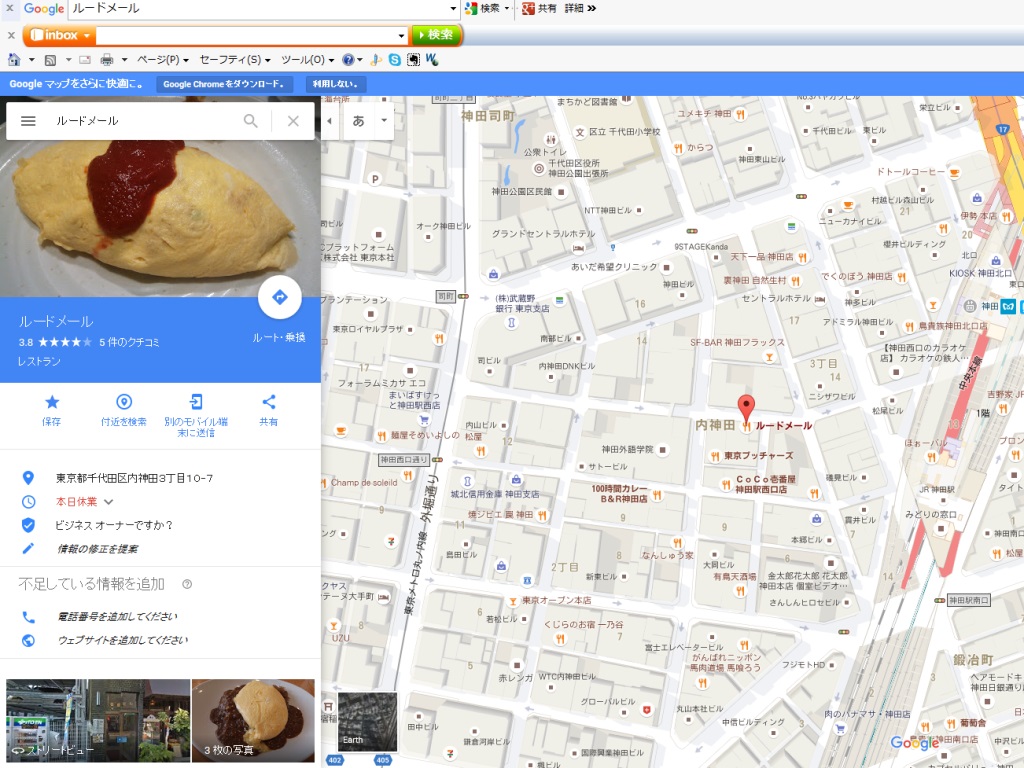The height and width of the screenshot is (768, 1024).
Task: Tap 情報の修正を提案 to suggest an edit
Action: coord(97,549)
